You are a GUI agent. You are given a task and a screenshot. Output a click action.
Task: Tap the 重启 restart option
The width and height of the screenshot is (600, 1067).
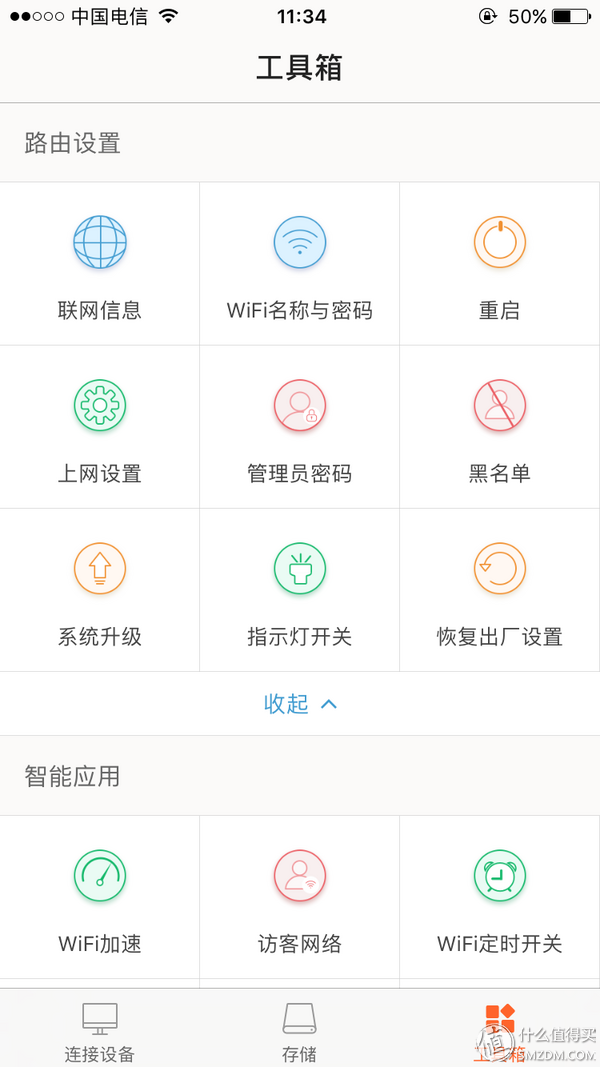pyautogui.click(x=499, y=264)
